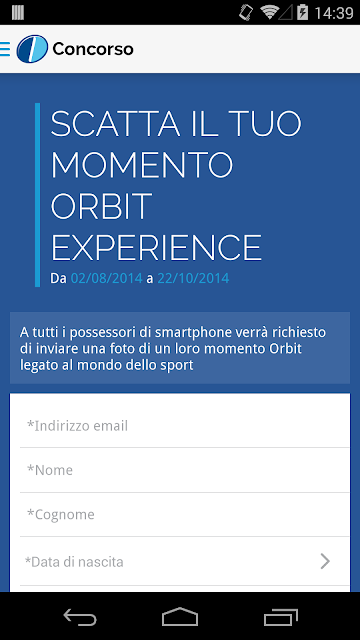
Task: Select the Cognome input field
Action: [x=184, y=514]
